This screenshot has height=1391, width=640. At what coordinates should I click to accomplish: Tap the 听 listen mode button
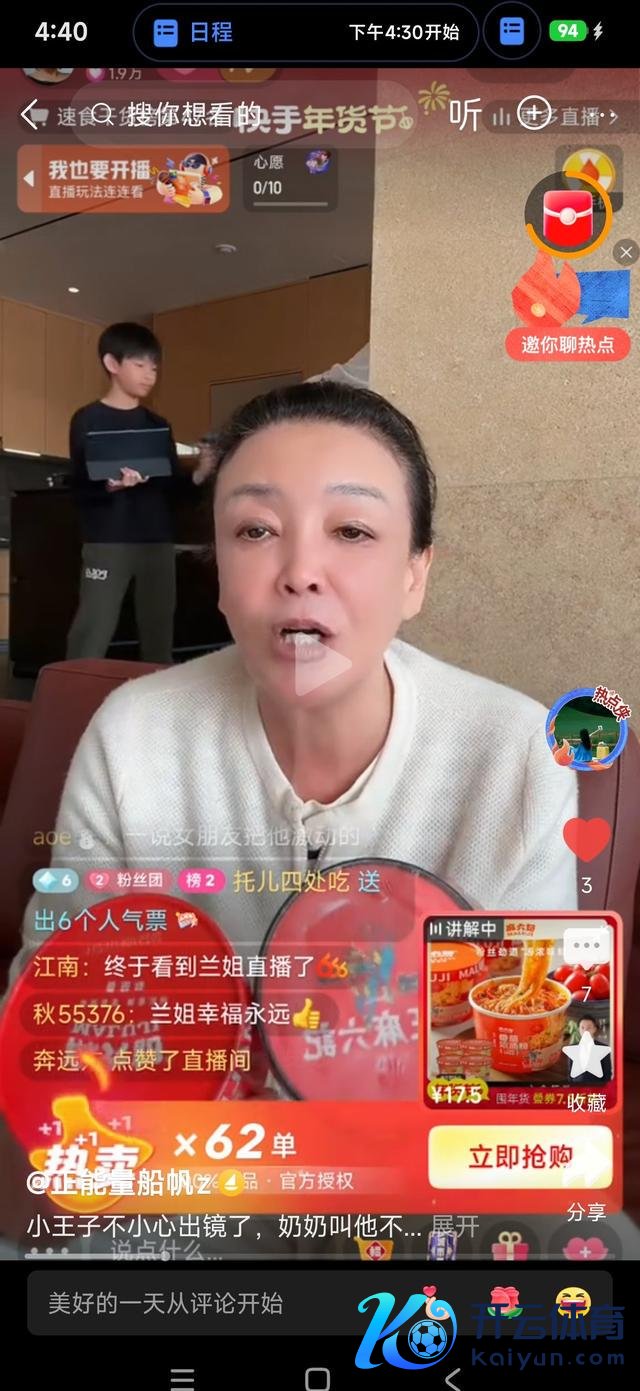465,115
